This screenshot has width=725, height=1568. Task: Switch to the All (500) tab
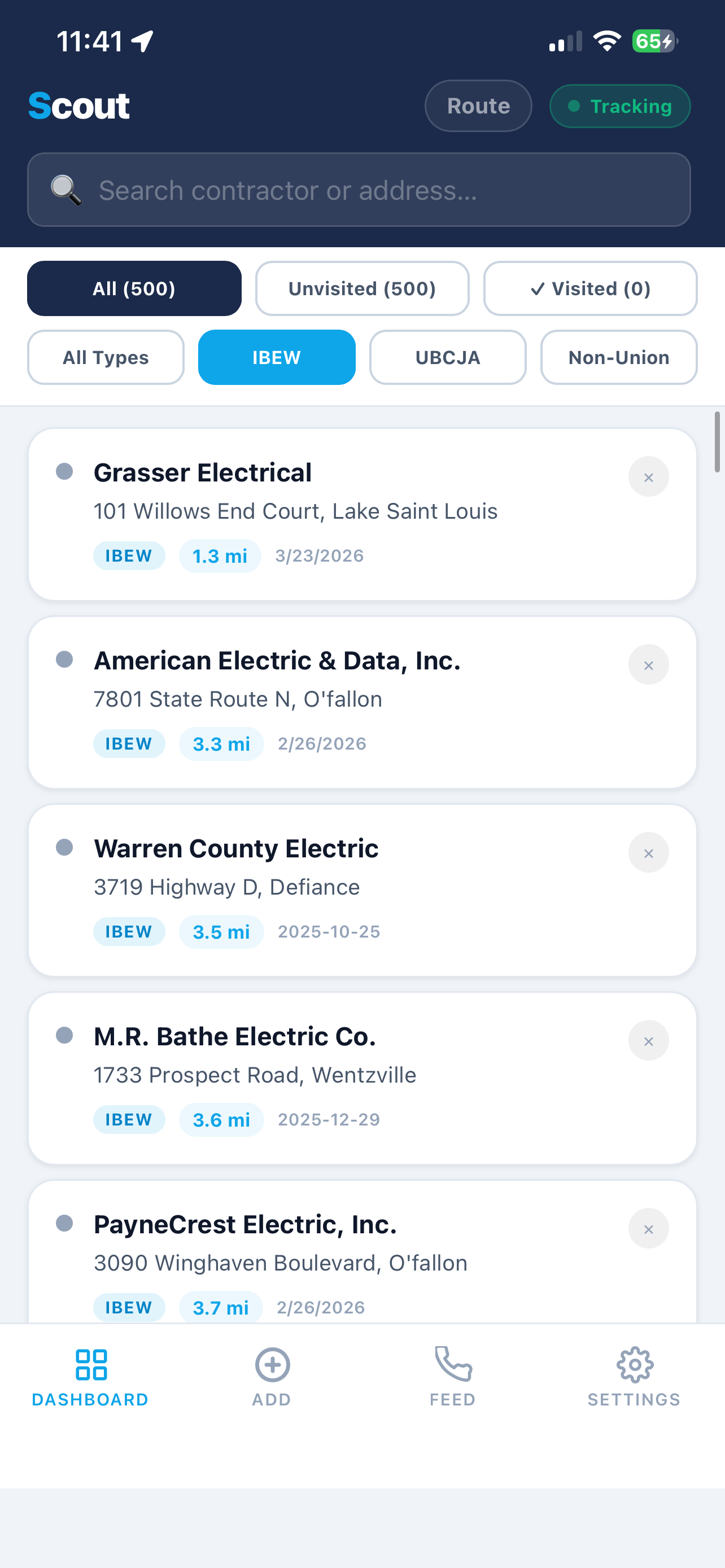pos(134,288)
